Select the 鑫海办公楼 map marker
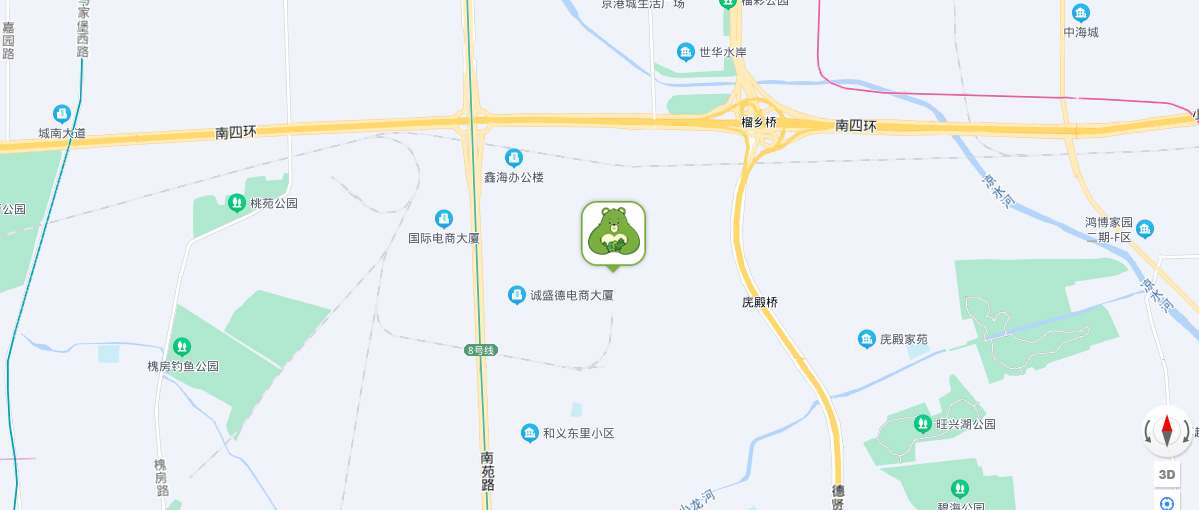1199x510 pixels. click(514, 158)
